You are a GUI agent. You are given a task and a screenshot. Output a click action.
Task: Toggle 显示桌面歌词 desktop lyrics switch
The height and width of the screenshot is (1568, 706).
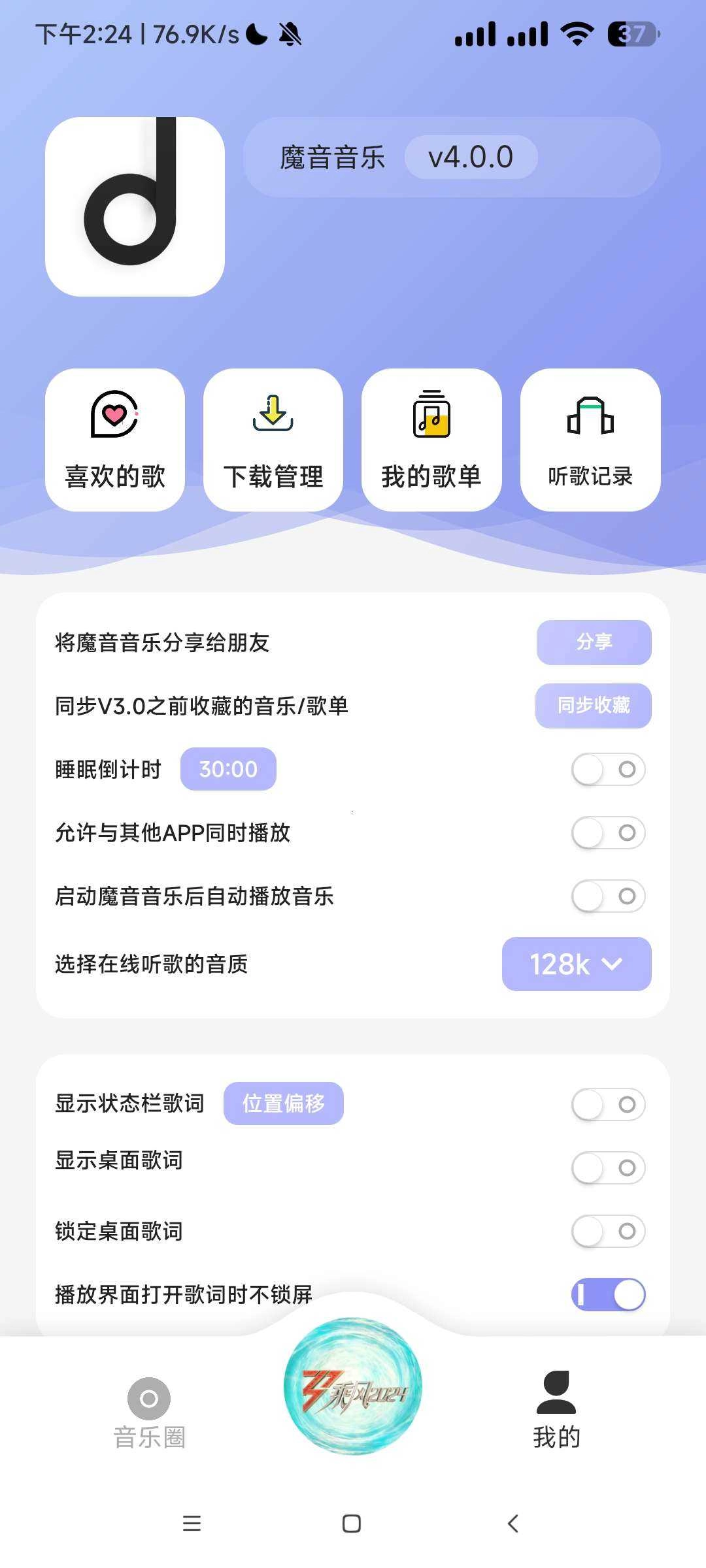[607, 1168]
